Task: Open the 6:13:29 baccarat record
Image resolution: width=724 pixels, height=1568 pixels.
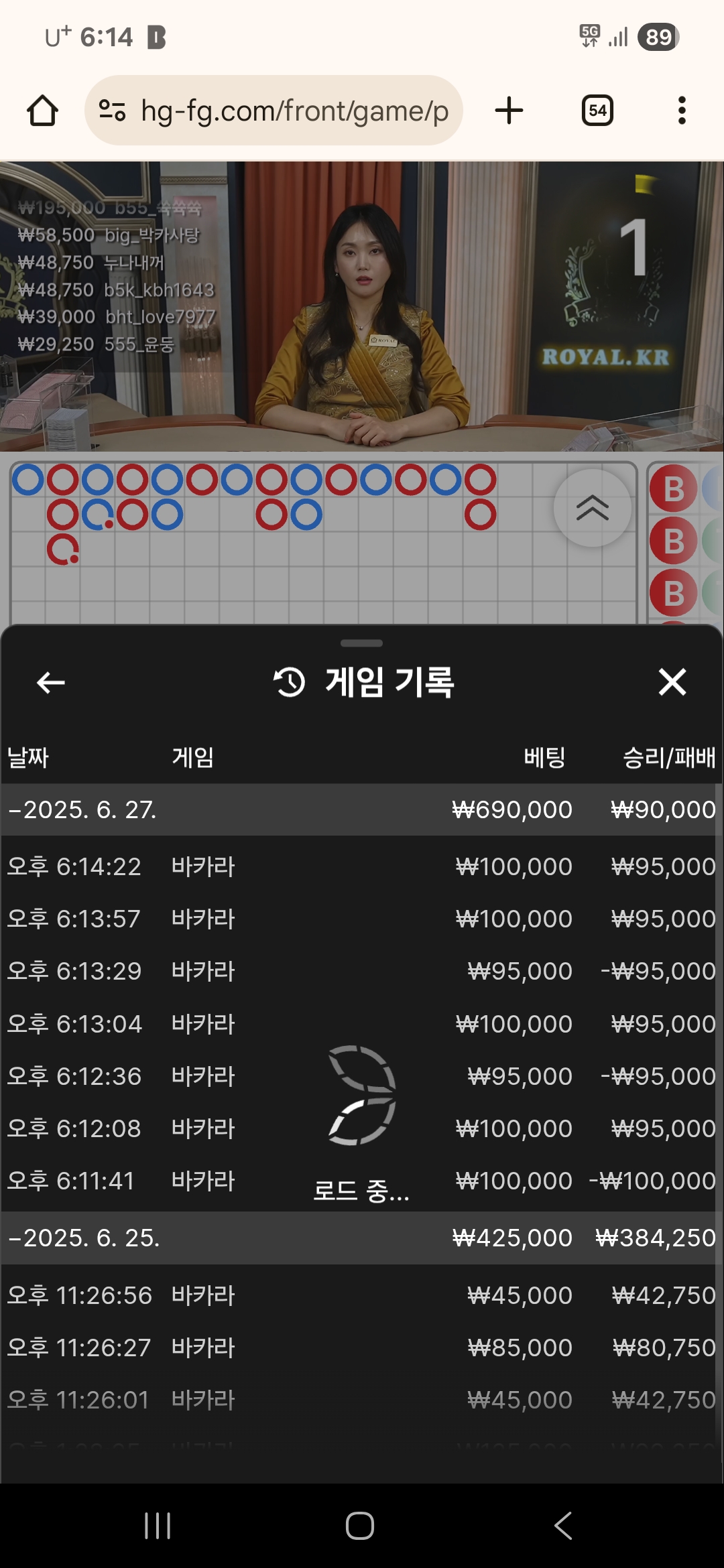Action: coord(362,971)
